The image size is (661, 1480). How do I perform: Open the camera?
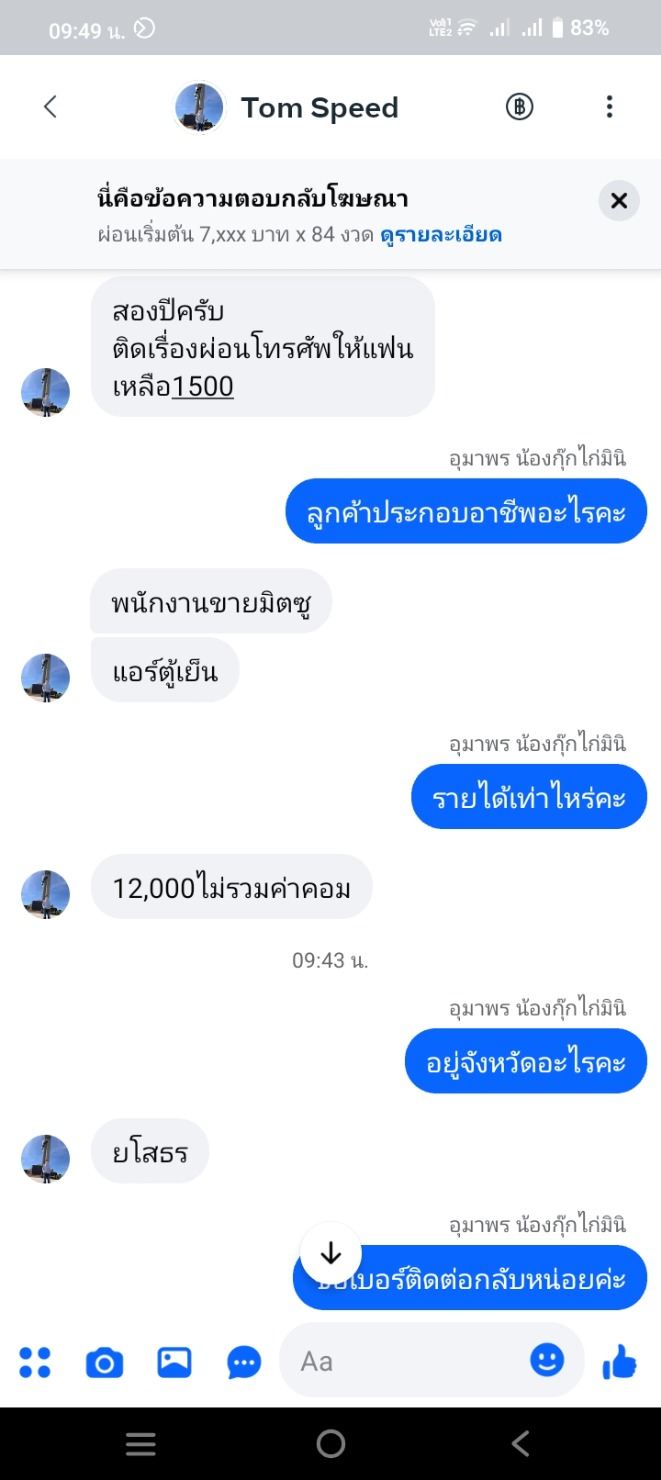click(104, 1362)
